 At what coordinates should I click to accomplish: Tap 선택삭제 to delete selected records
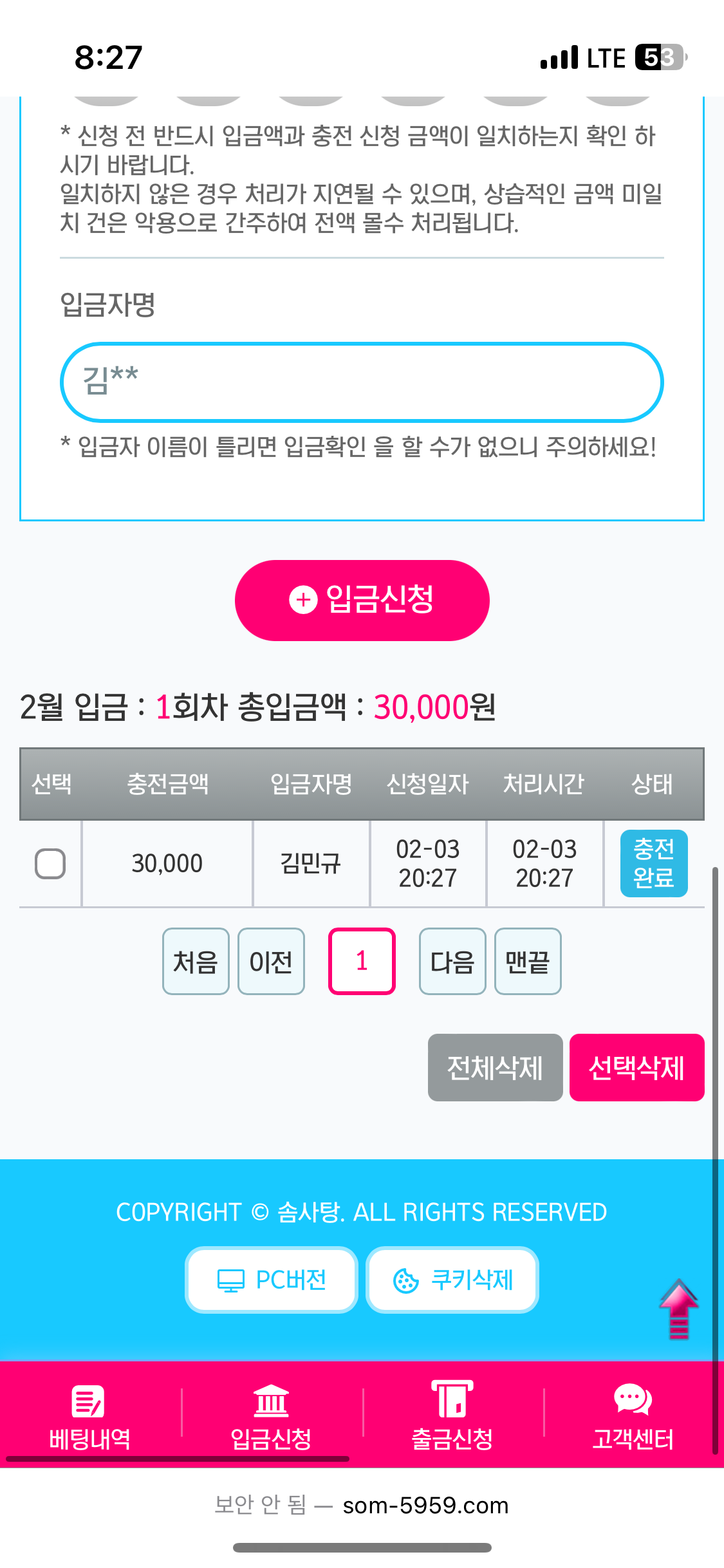(636, 1068)
